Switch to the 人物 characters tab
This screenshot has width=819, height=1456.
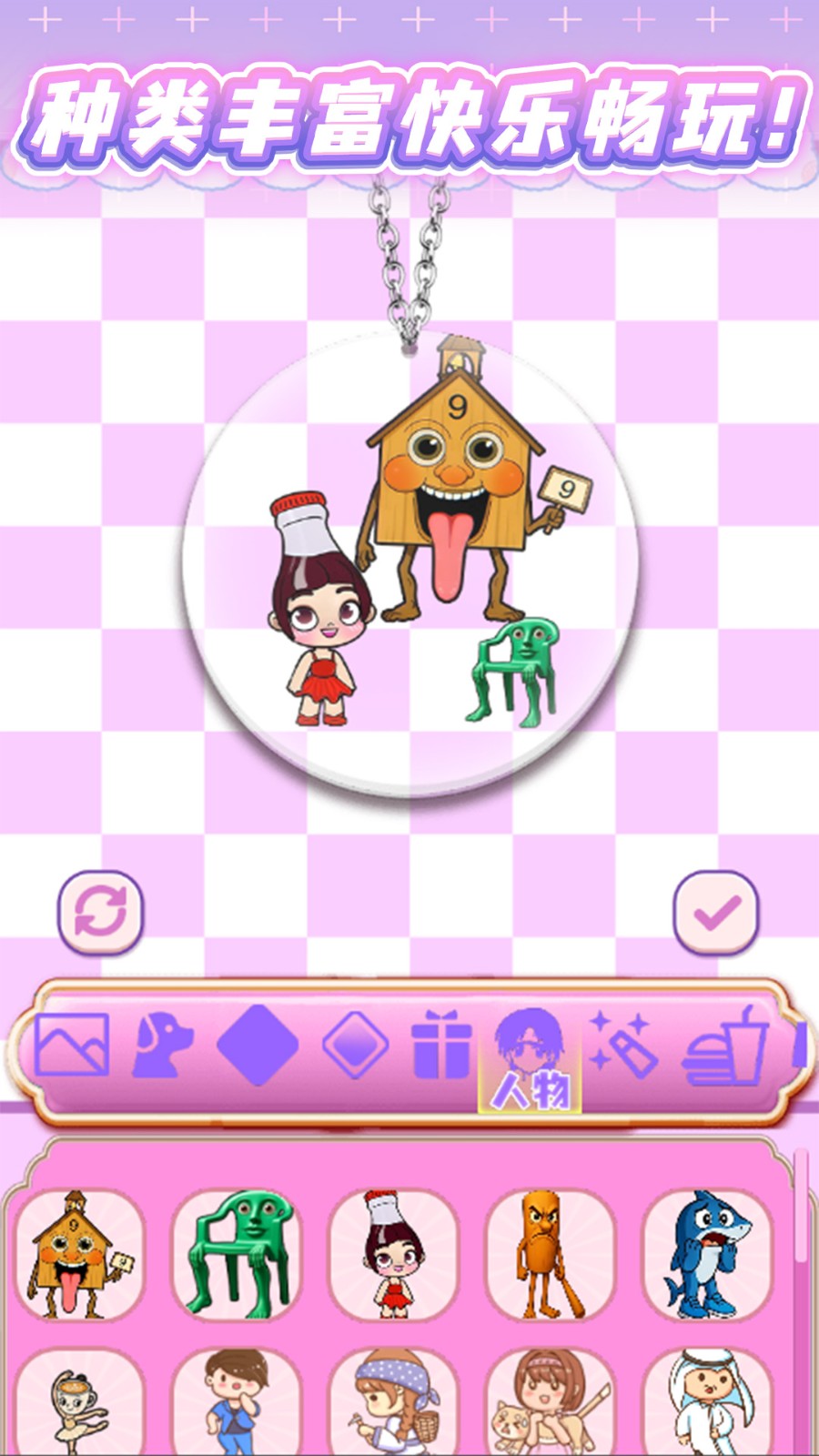point(530,1060)
